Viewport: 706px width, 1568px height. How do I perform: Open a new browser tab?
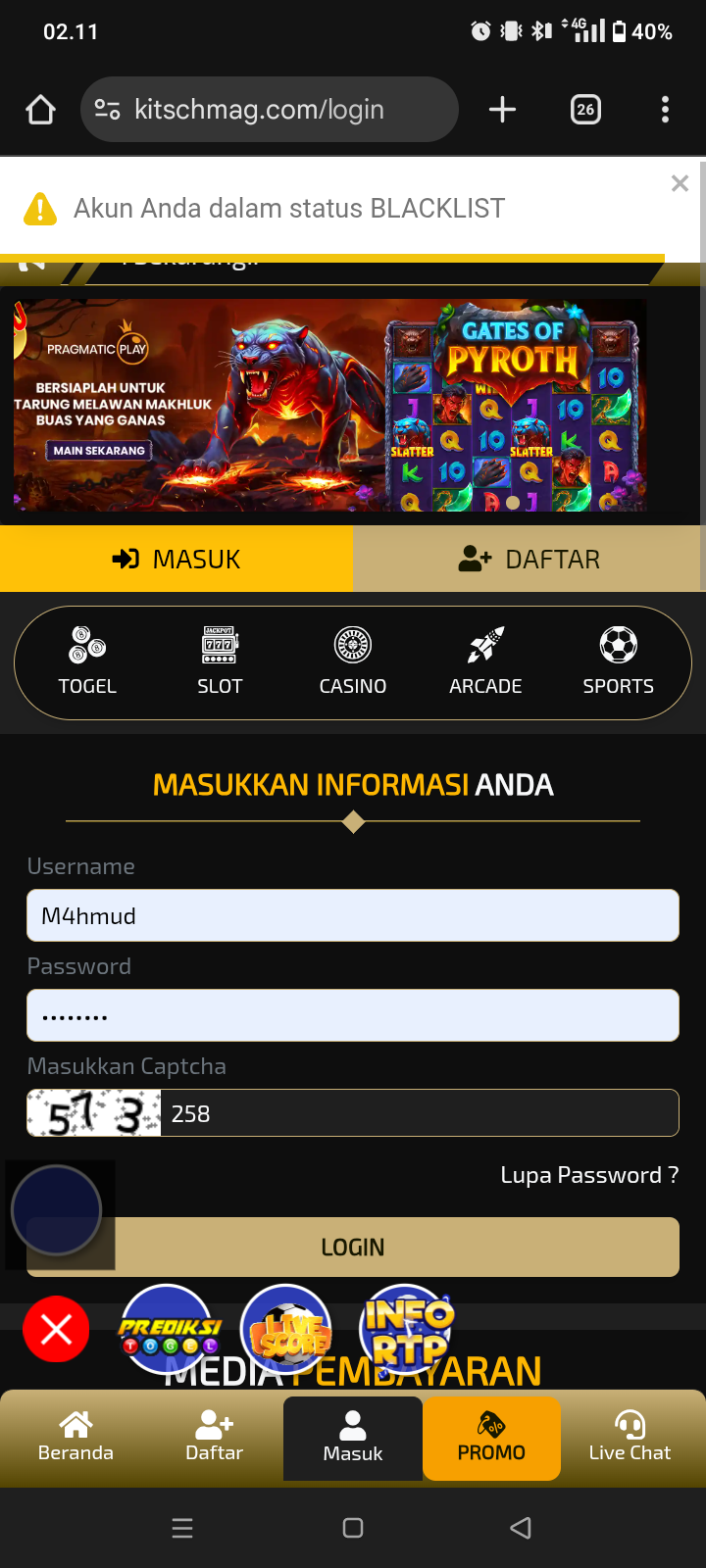502,110
